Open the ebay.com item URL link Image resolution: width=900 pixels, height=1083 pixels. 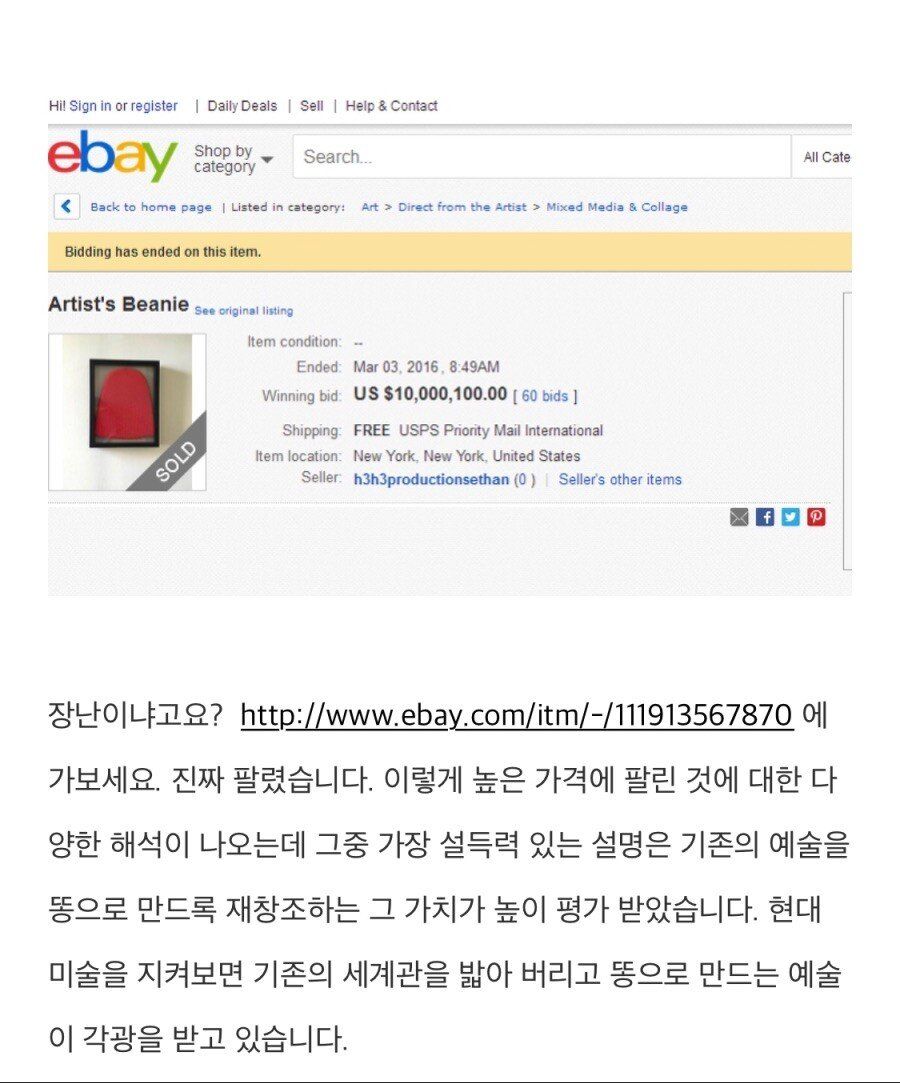[517, 717]
